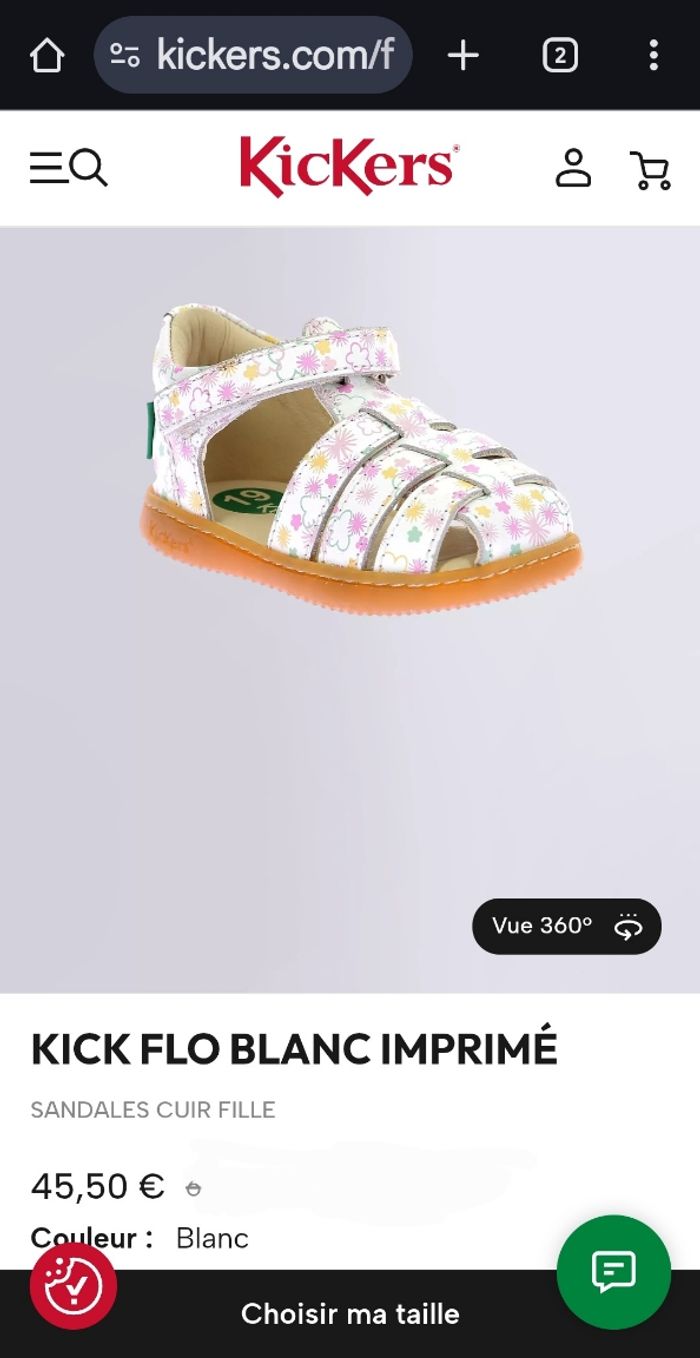Open the browser overflow menu
The height and width of the screenshot is (1358, 700).
(653, 56)
